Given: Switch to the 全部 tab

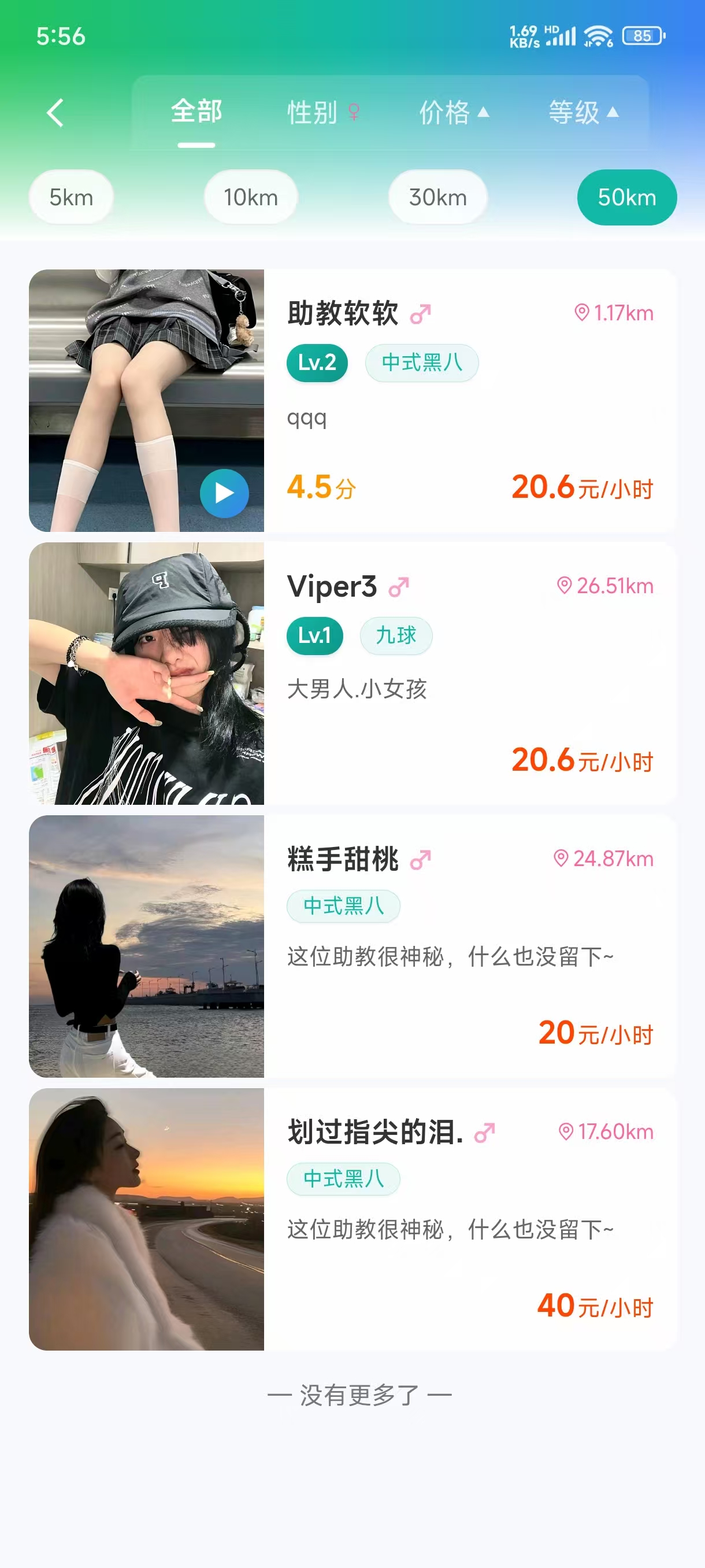Looking at the screenshot, I should [x=196, y=113].
